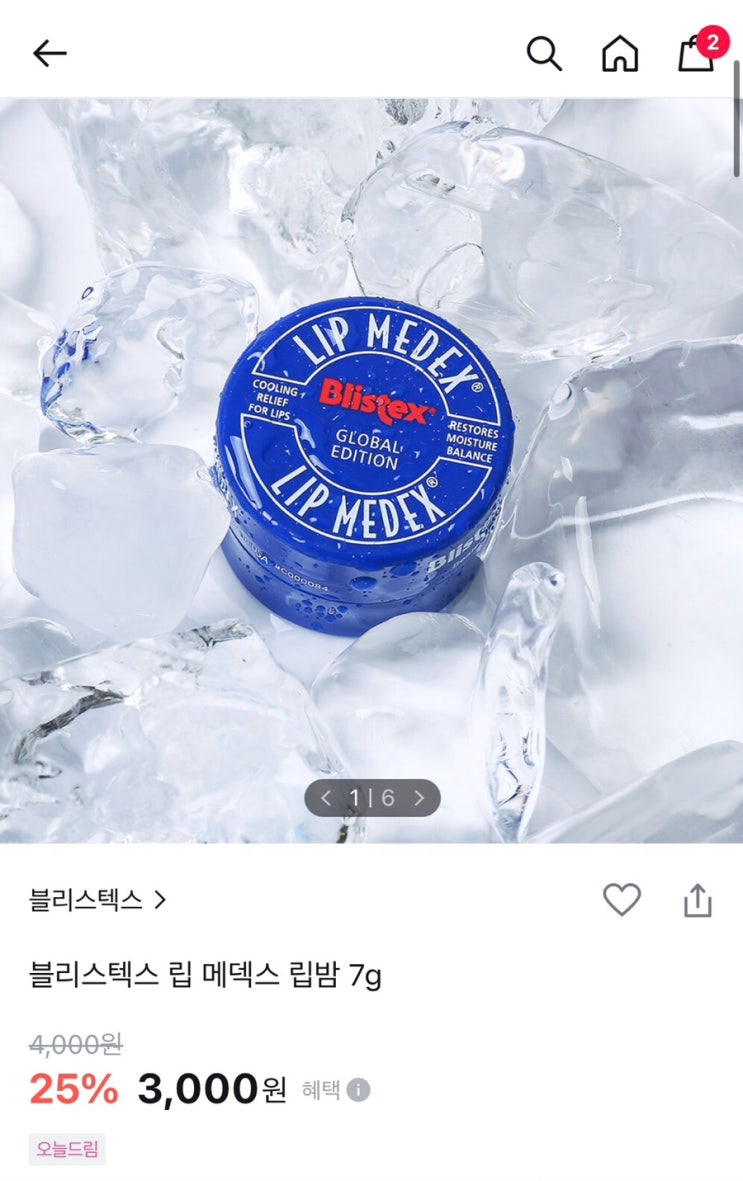
Task: Open the shopping bag with 2 items
Action: pyautogui.click(x=702, y=50)
